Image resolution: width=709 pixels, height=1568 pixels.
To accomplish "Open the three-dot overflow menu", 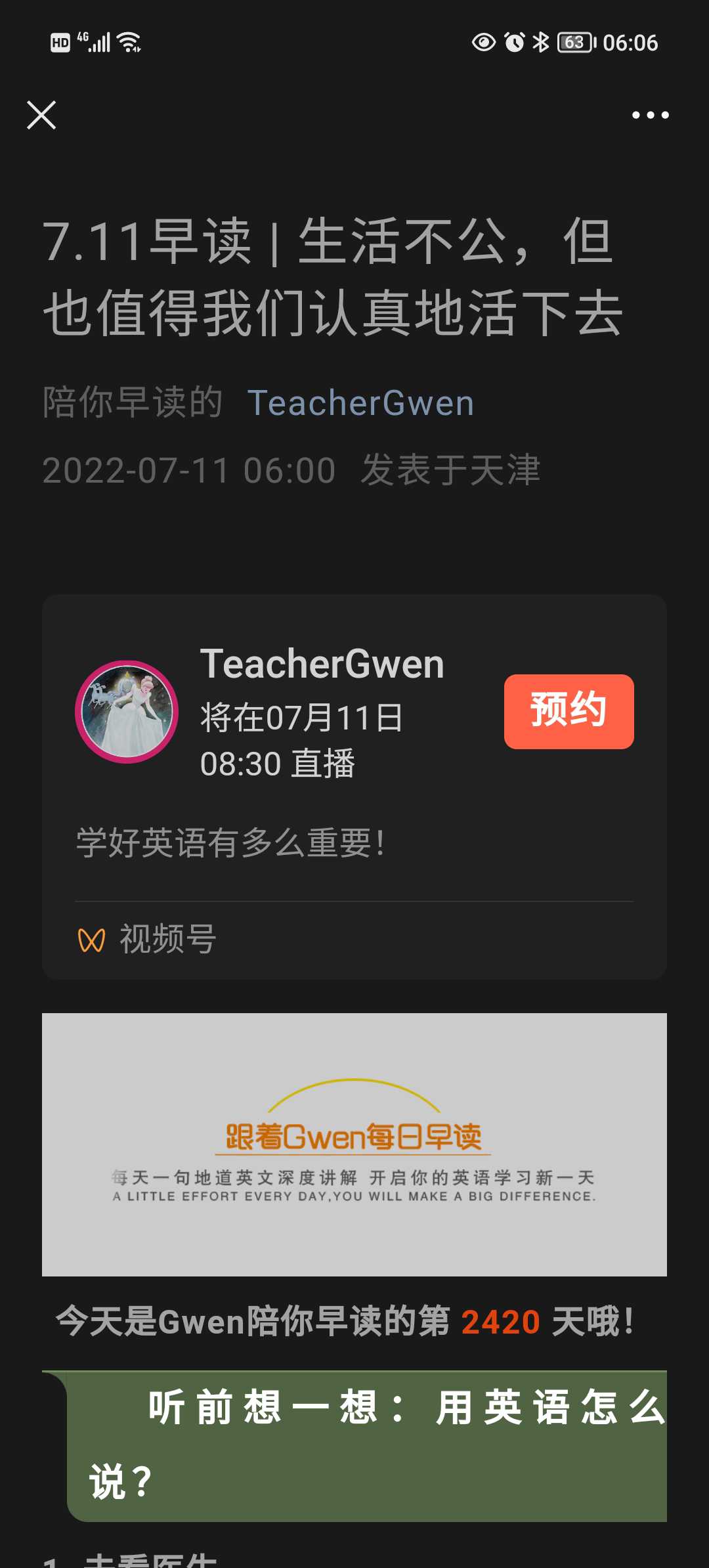I will click(x=650, y=115).
